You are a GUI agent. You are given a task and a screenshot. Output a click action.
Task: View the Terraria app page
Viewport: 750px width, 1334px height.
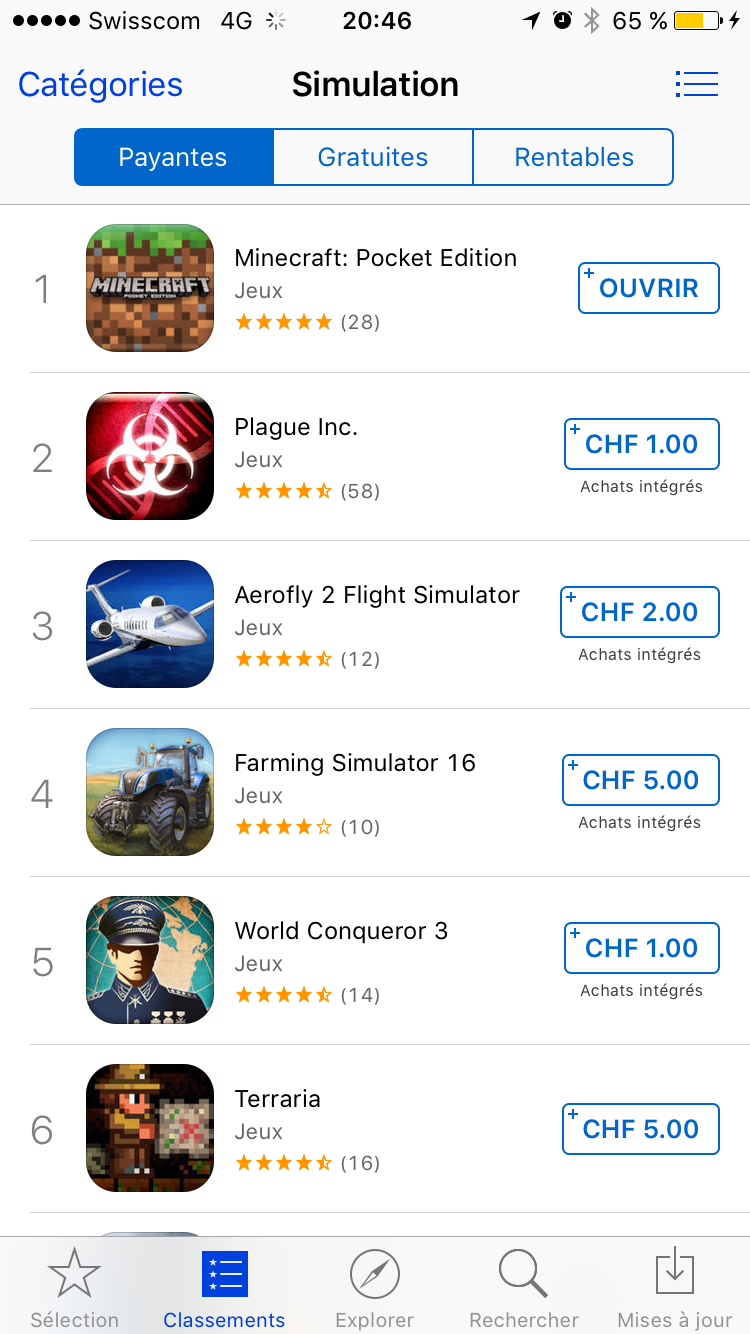click(x=278, y=1099)
